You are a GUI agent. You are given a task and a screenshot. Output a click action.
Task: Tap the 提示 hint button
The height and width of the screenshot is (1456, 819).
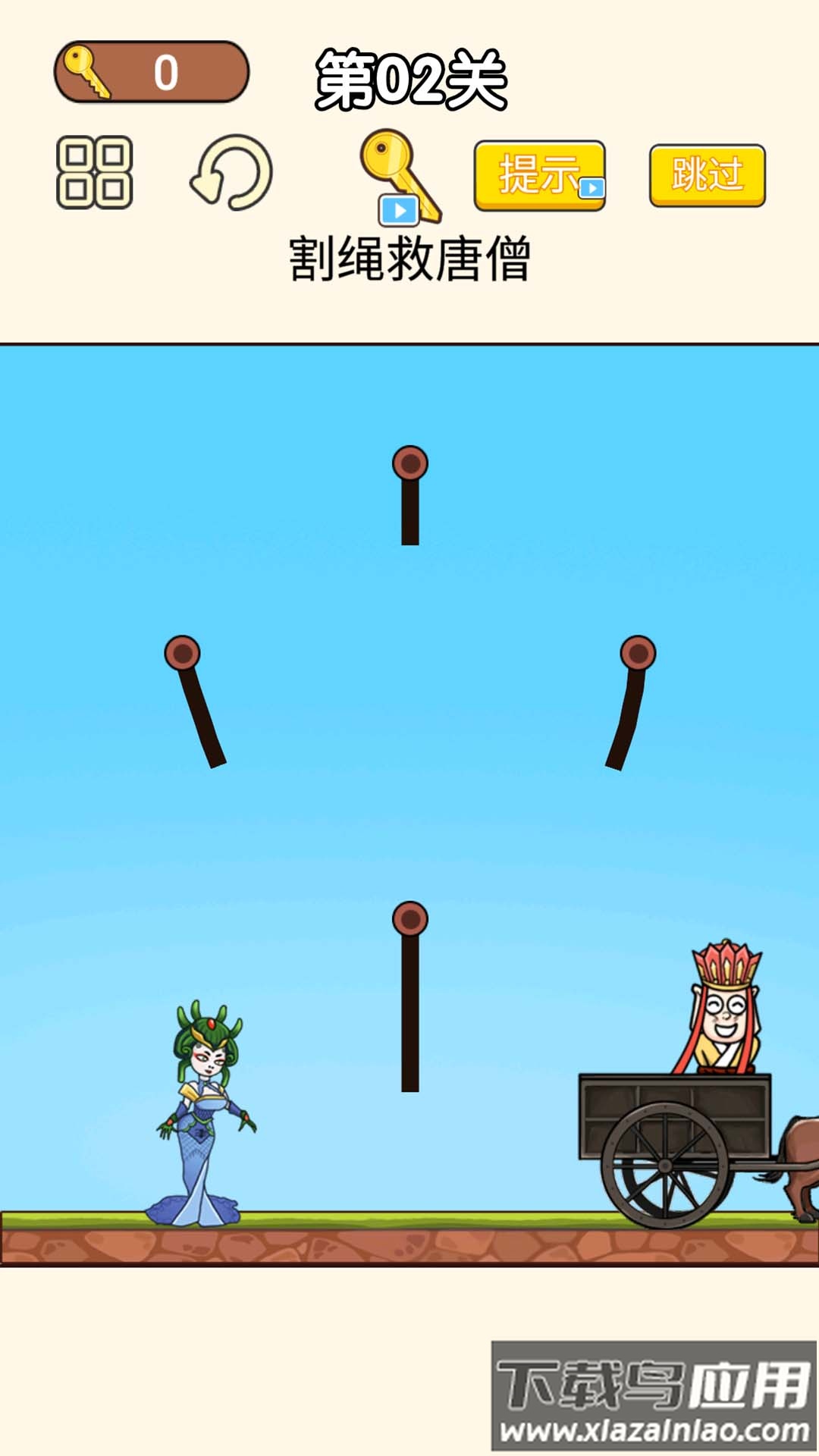click(x=539, y=175)
